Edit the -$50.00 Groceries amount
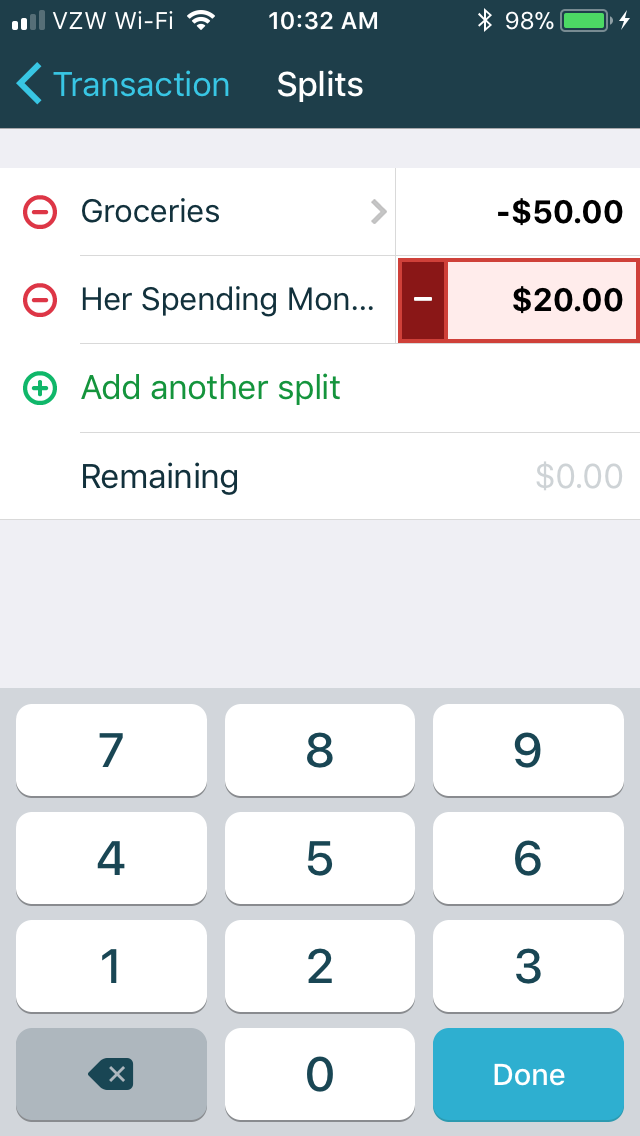This screenshot has height=1136, width=640. (518, 212)
